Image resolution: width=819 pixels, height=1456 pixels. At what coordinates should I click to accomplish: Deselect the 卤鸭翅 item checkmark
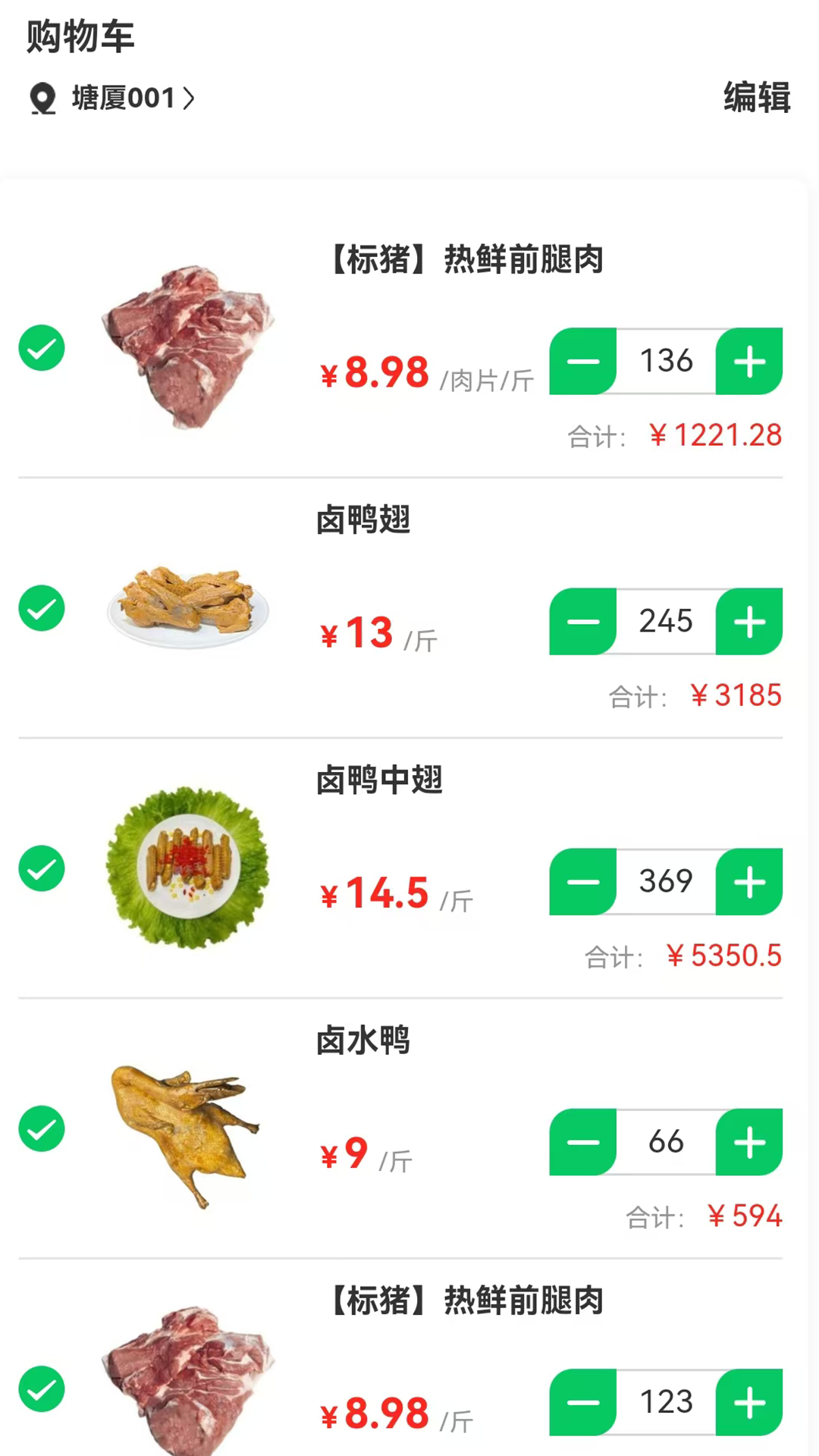(42, 608)
